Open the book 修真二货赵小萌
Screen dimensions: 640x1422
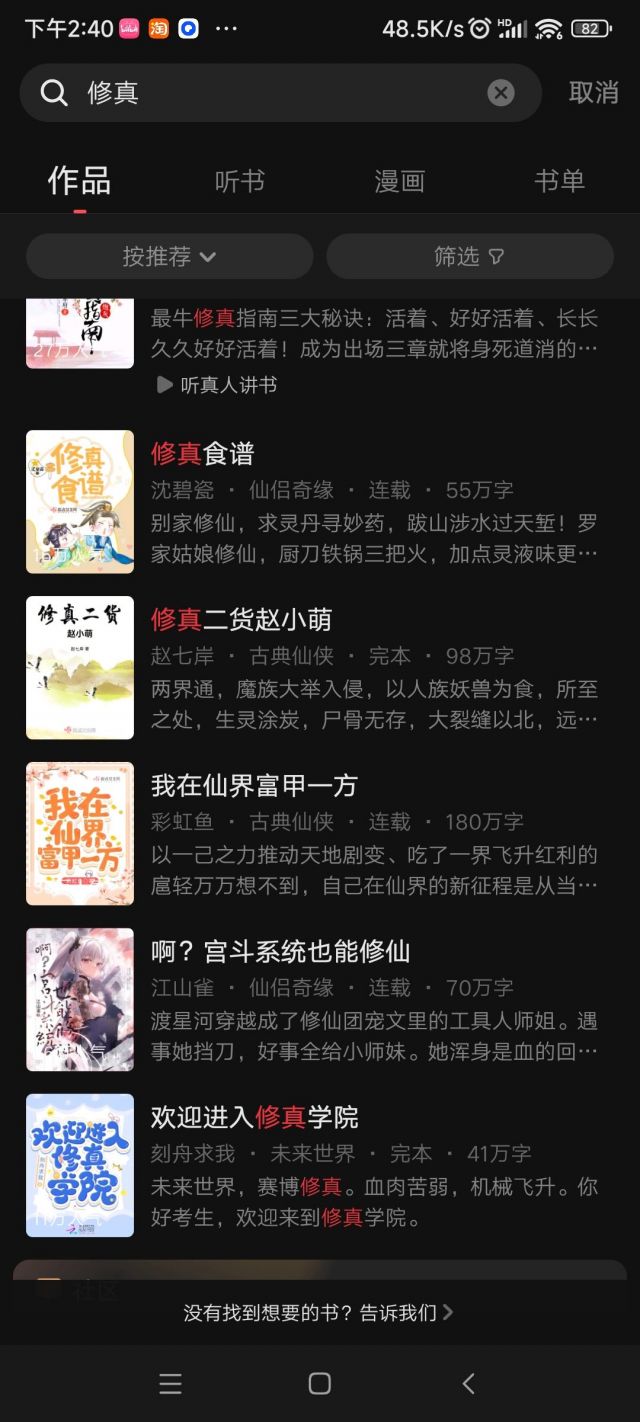(x=320, y=668)
